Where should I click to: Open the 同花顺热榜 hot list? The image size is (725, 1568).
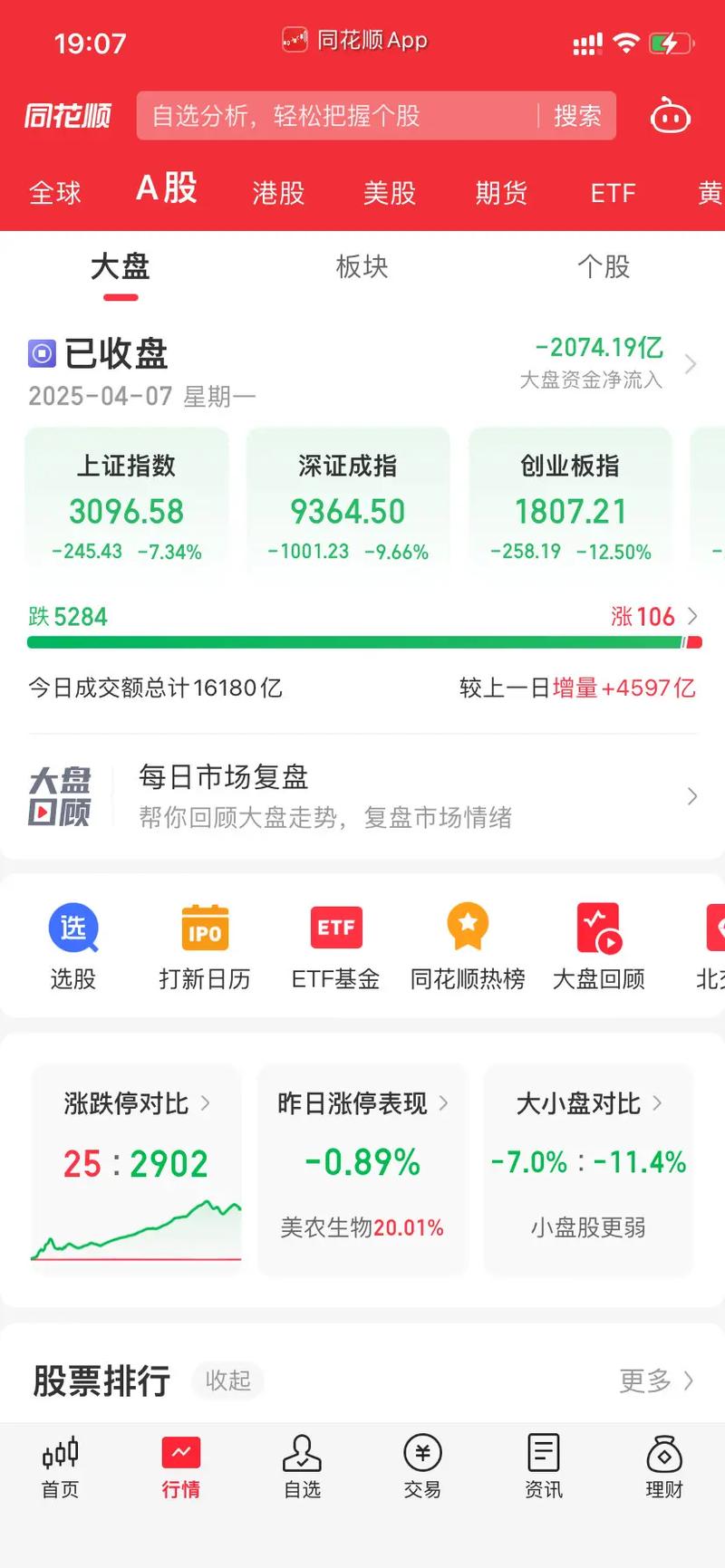467,944
